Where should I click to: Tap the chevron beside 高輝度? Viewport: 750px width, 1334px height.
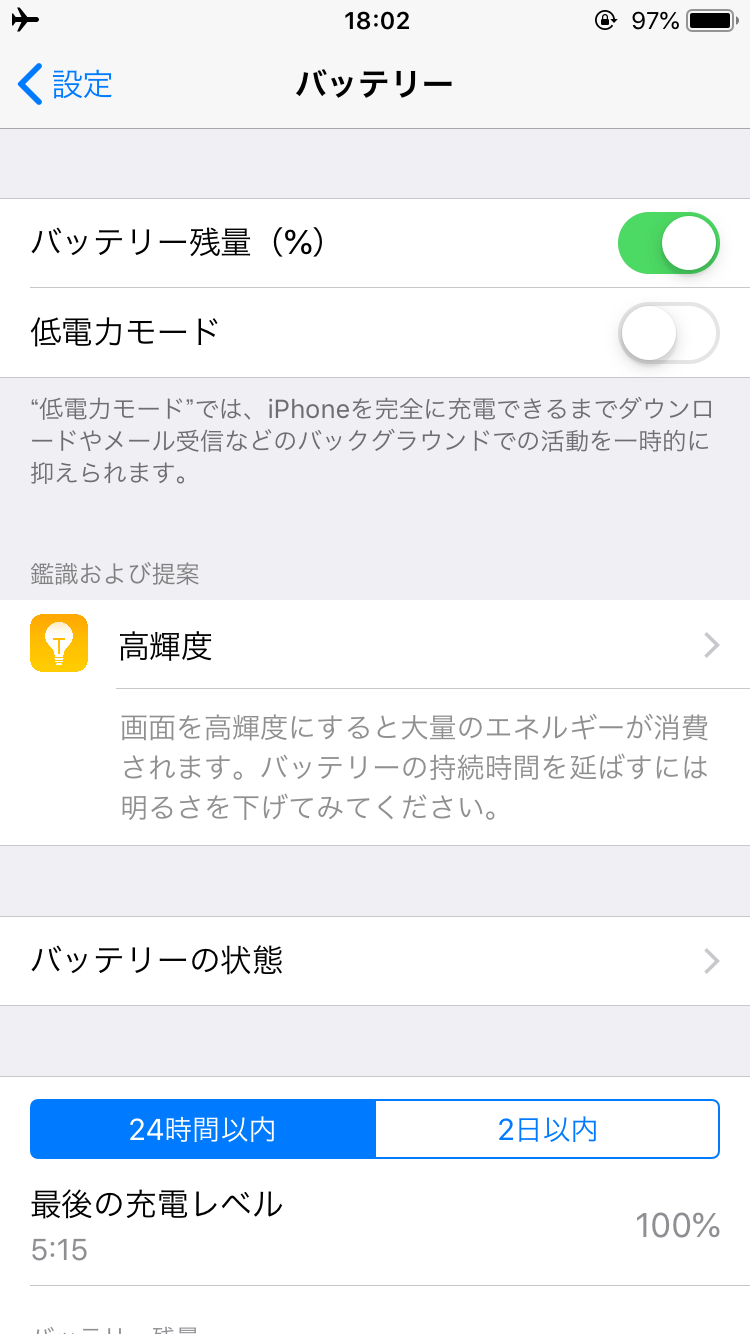711,644
